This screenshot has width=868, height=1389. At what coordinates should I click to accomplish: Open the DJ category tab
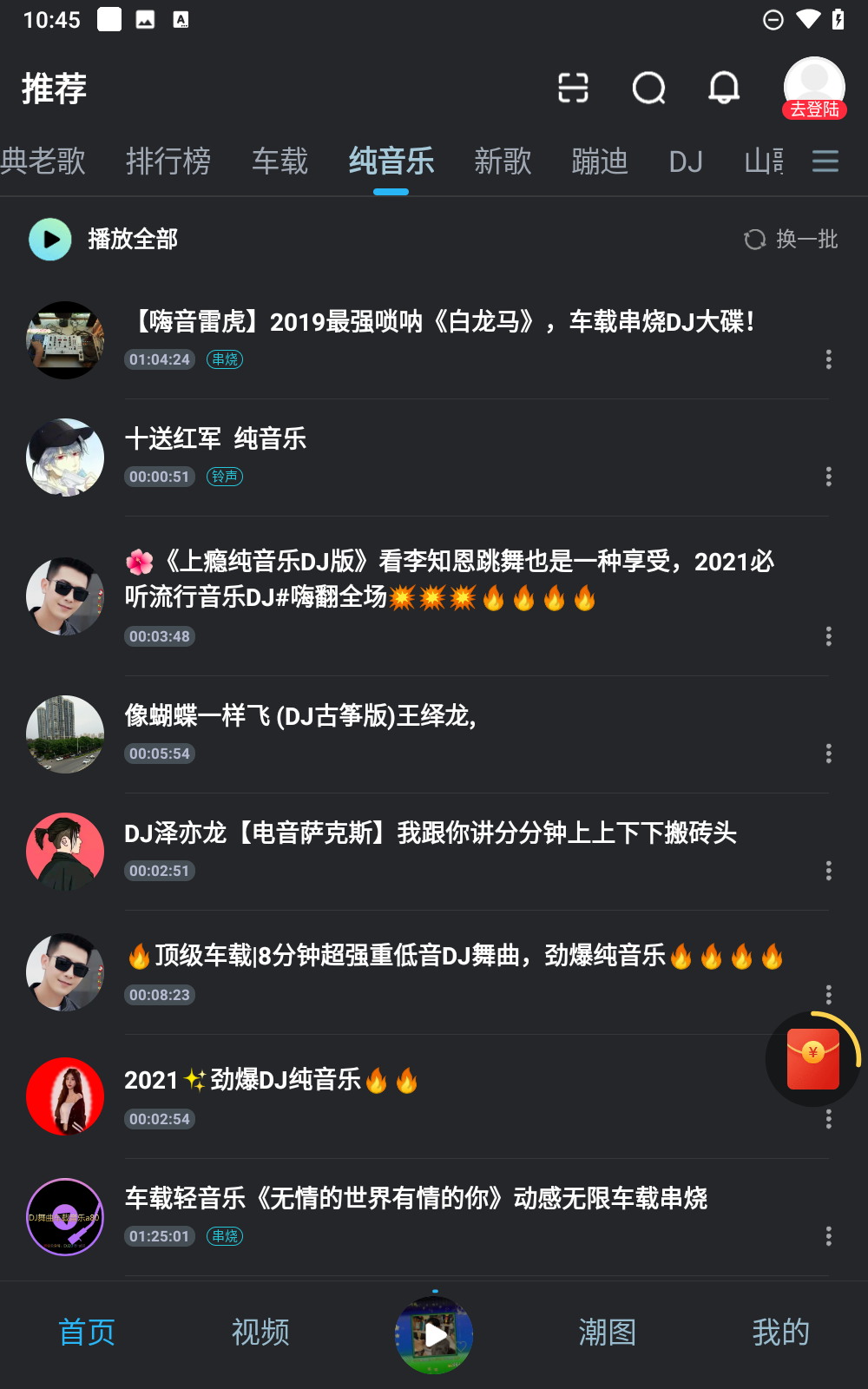[x=686, y=161]
